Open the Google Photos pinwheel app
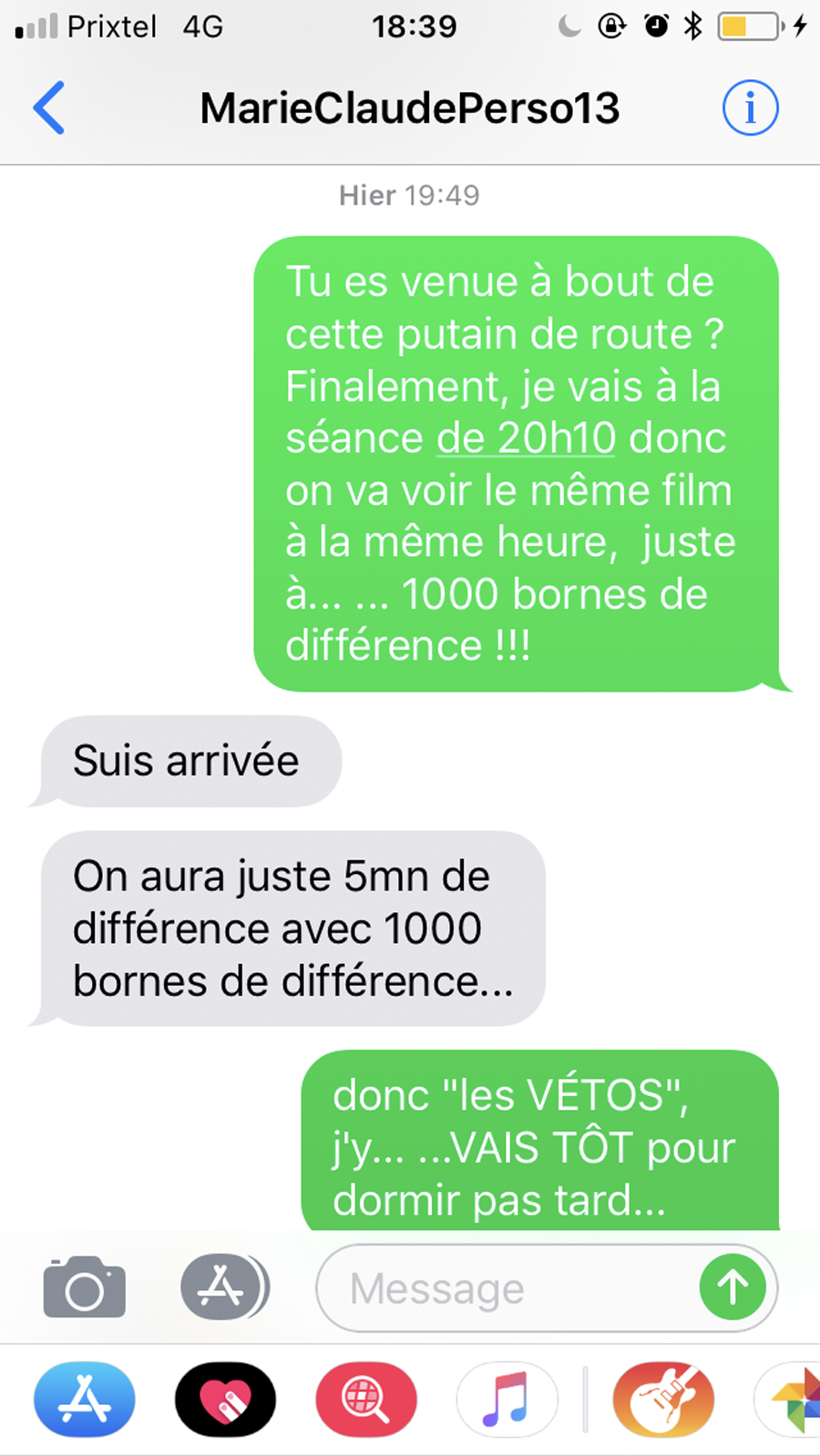820x1456 pixels. [x=794, y=1399]
